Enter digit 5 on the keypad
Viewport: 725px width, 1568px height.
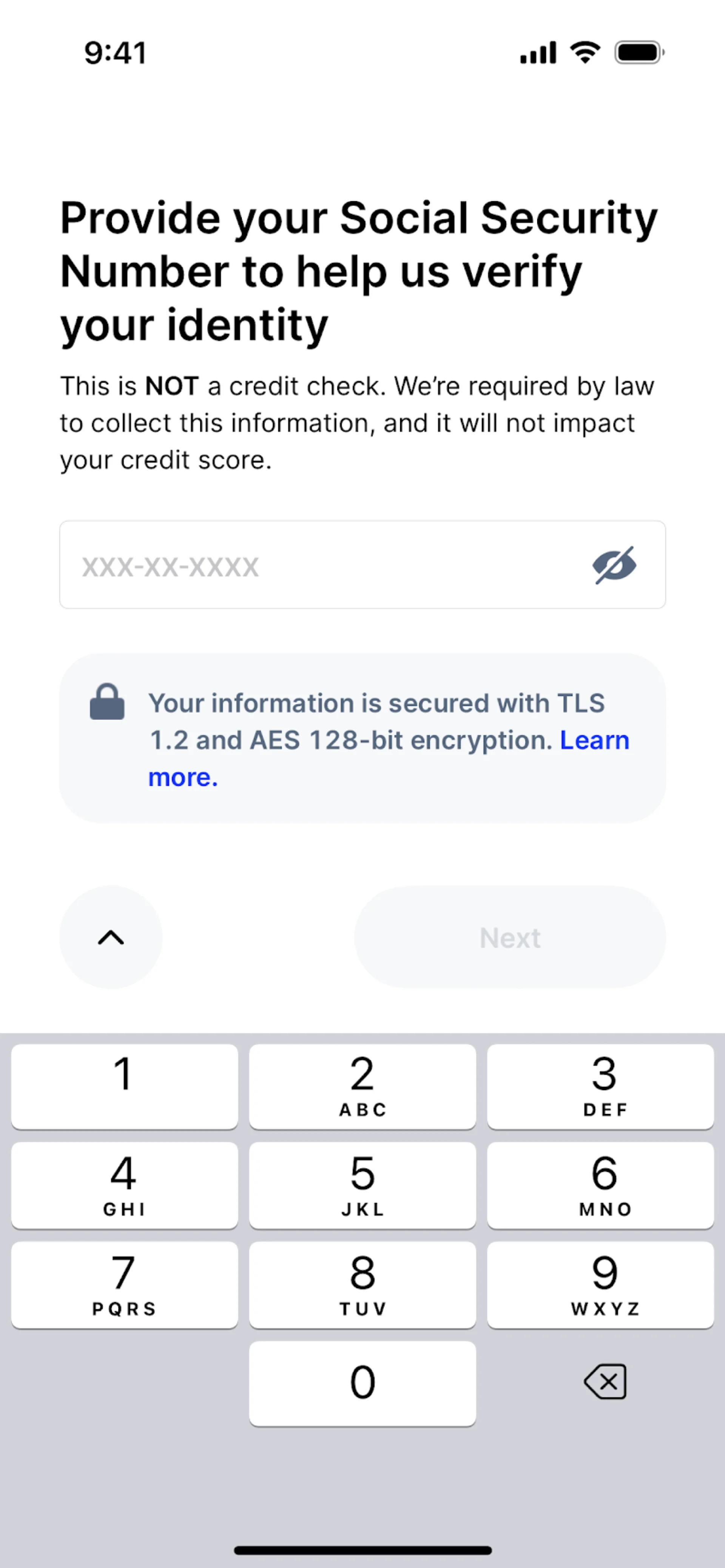pyautogui.click(x=362, y=1185)
